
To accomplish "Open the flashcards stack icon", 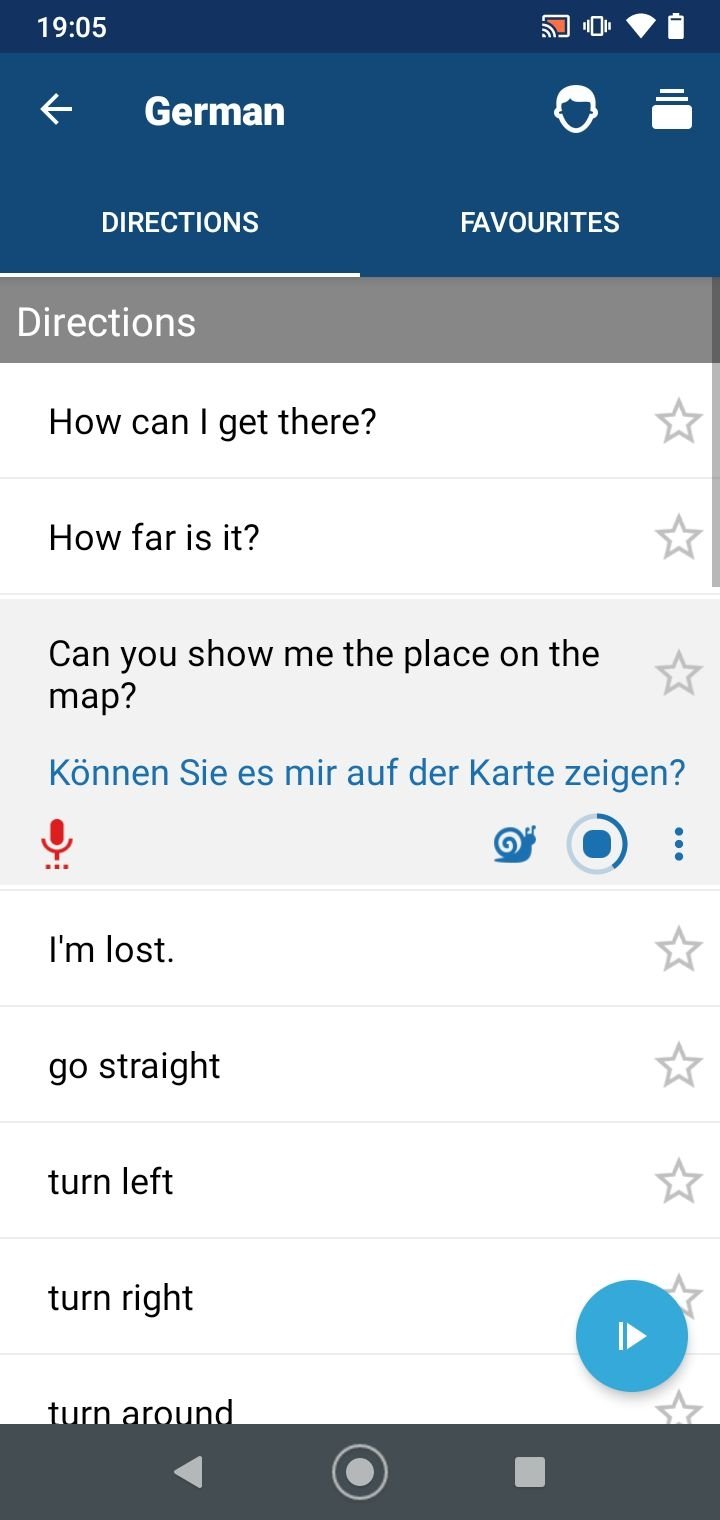I will [672, 110].
